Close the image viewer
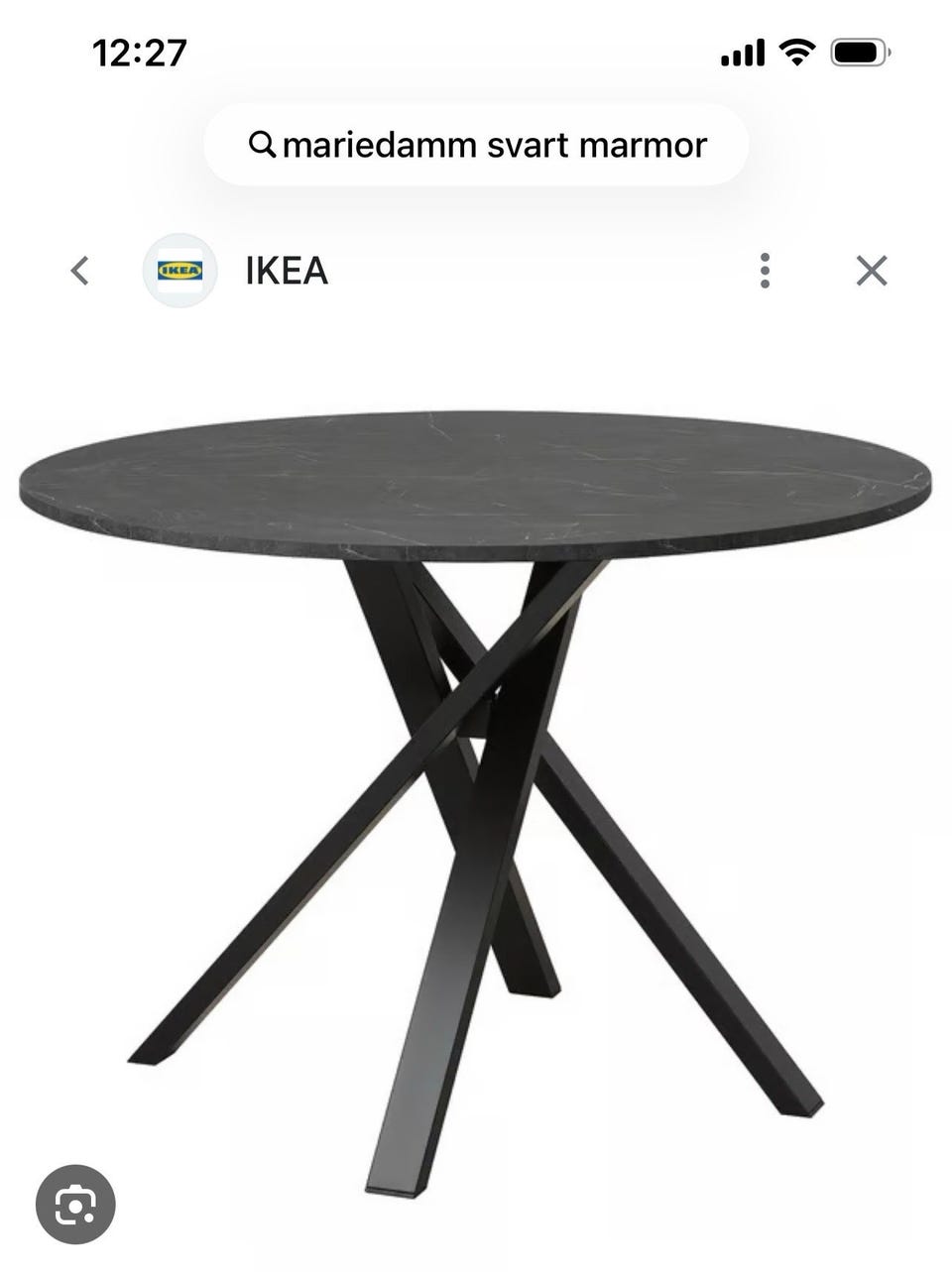 click(871, 270)
